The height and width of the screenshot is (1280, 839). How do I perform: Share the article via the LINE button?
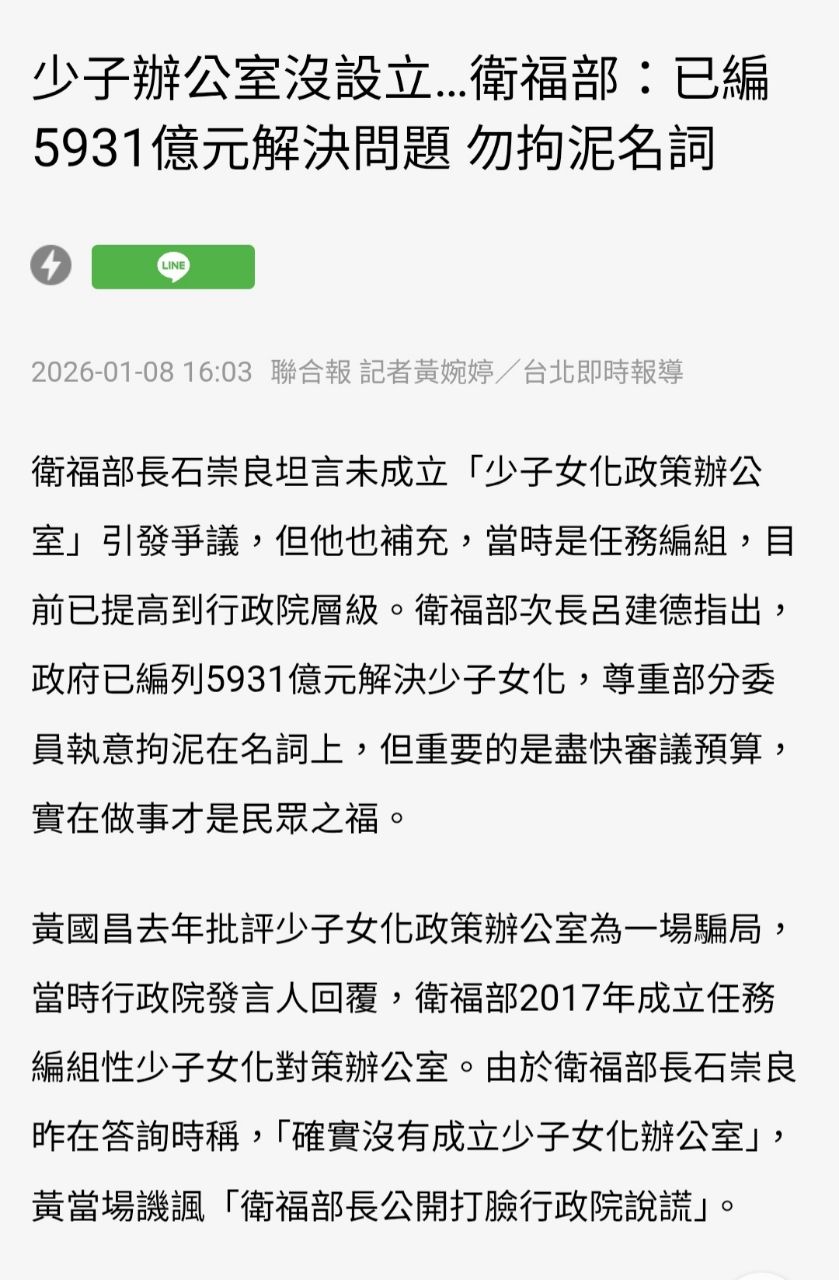pos(173,266)
